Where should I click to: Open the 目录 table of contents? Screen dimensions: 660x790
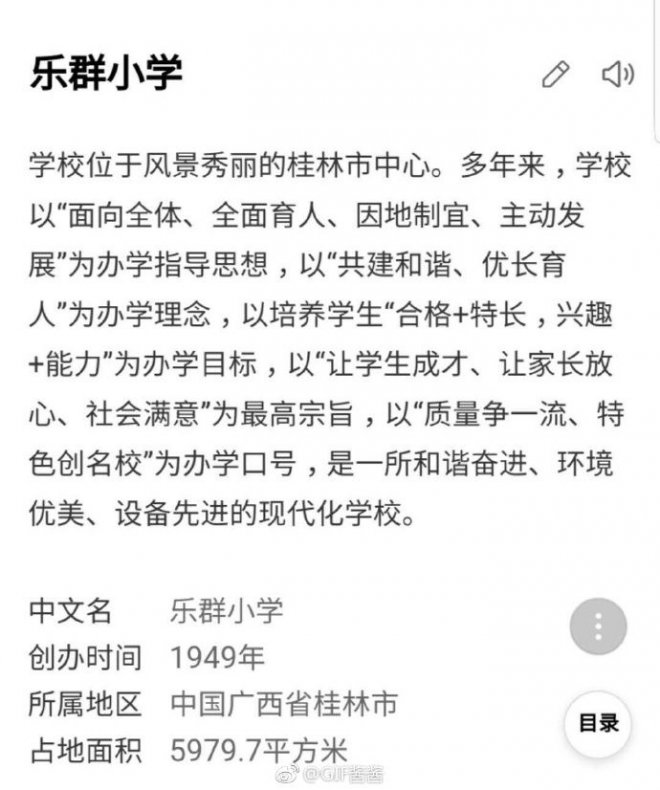(x=598, y=724)
